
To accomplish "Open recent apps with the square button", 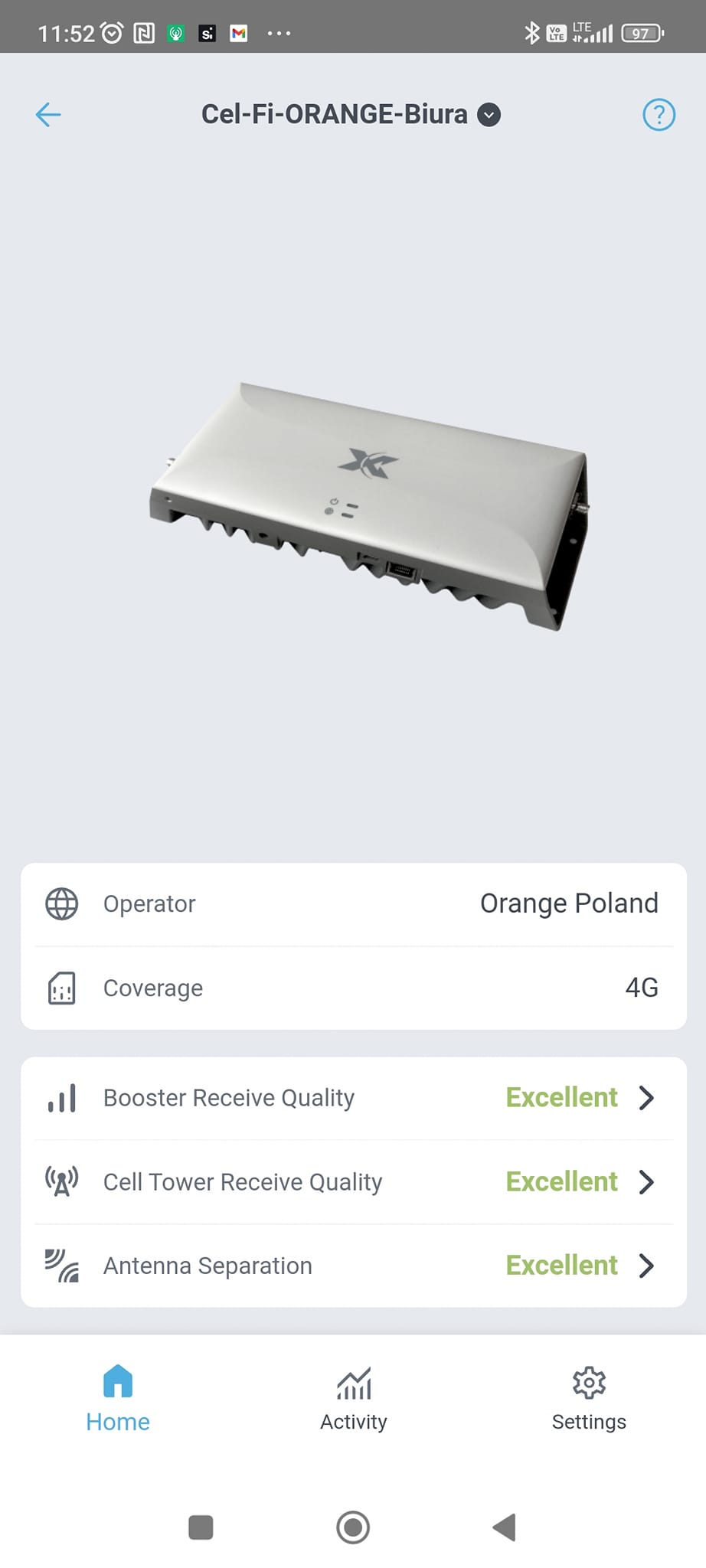I will click(201, 1527).
